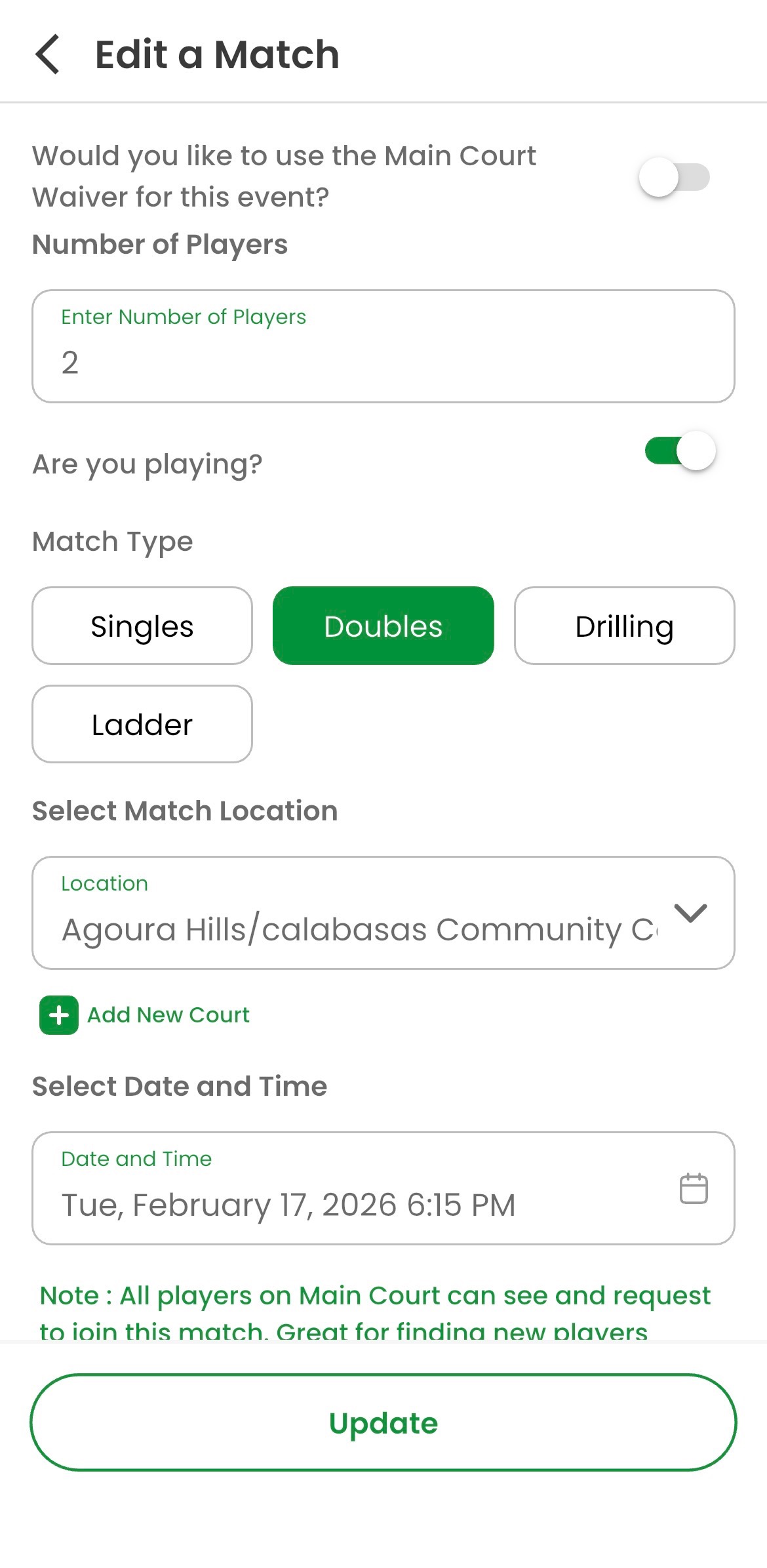Tap Add New Court
This screenshot has width=767, height=1568.
[146, 1015]
